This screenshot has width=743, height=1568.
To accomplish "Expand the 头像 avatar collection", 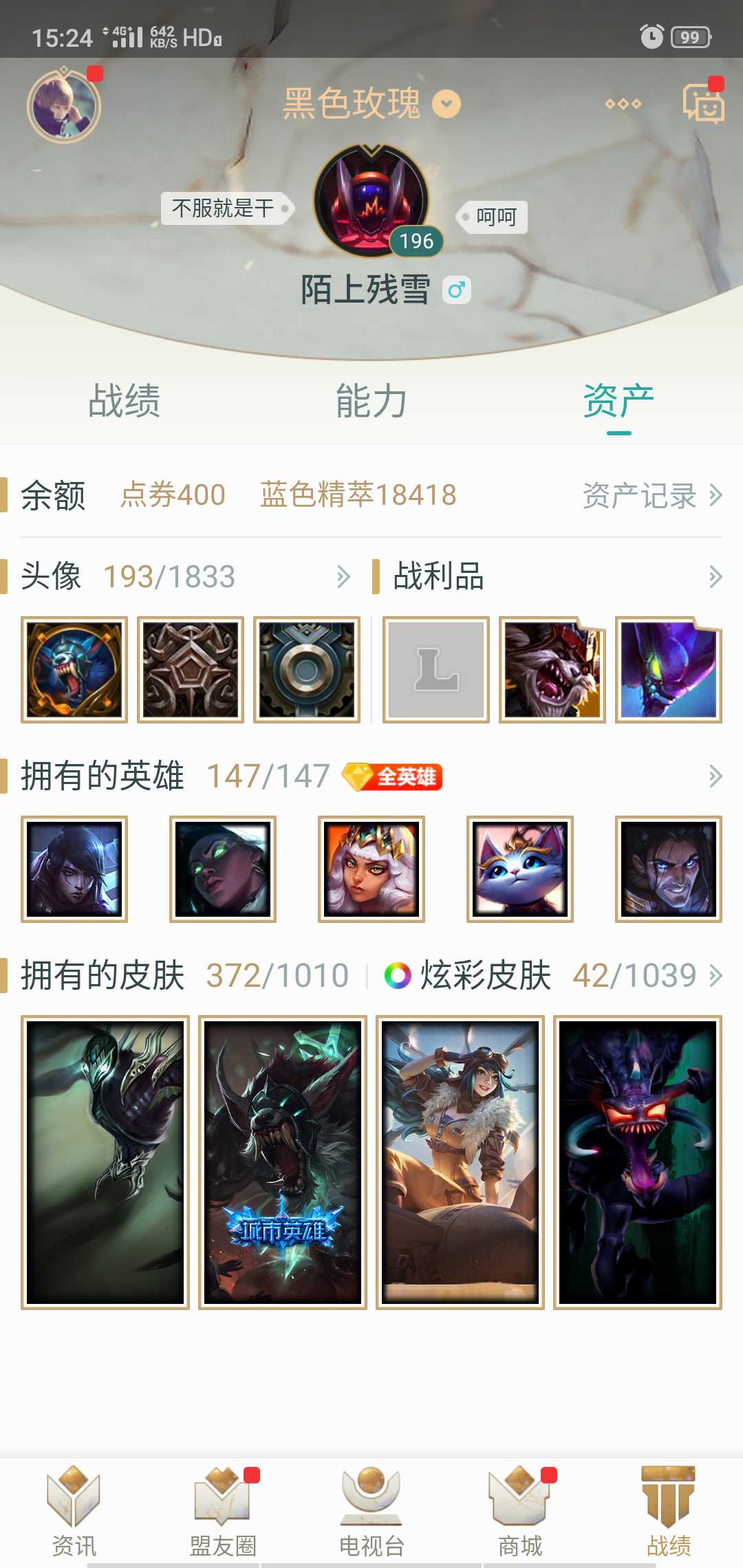I will (x=343, y=576).
